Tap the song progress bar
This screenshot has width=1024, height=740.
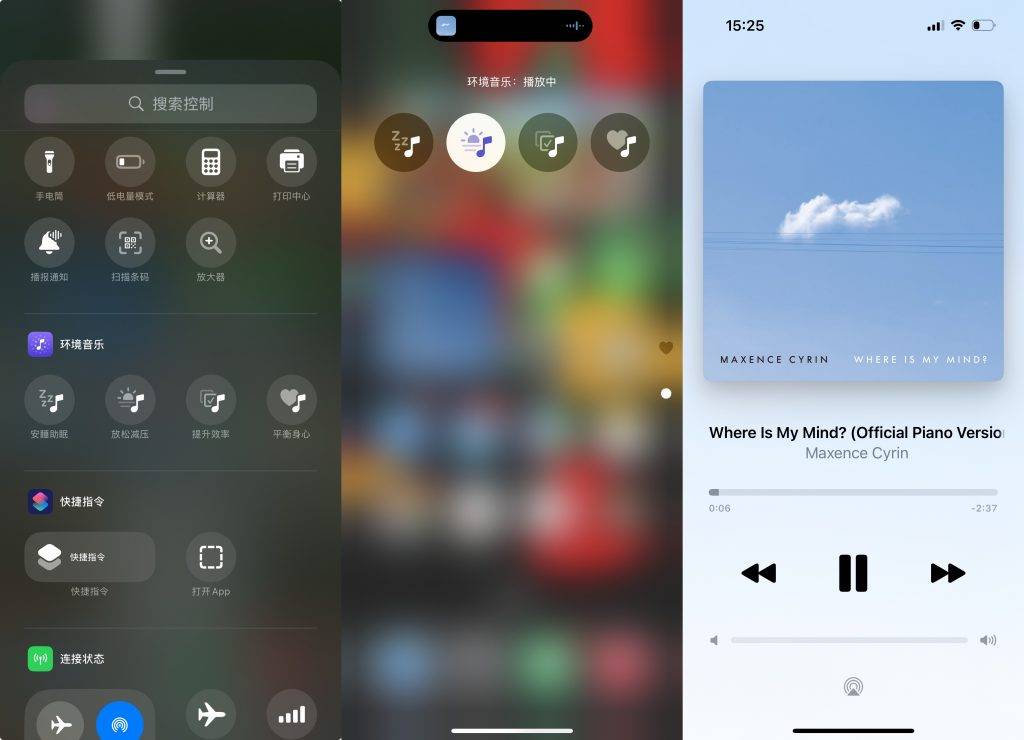pyautogui.click(x=853, y=492)
